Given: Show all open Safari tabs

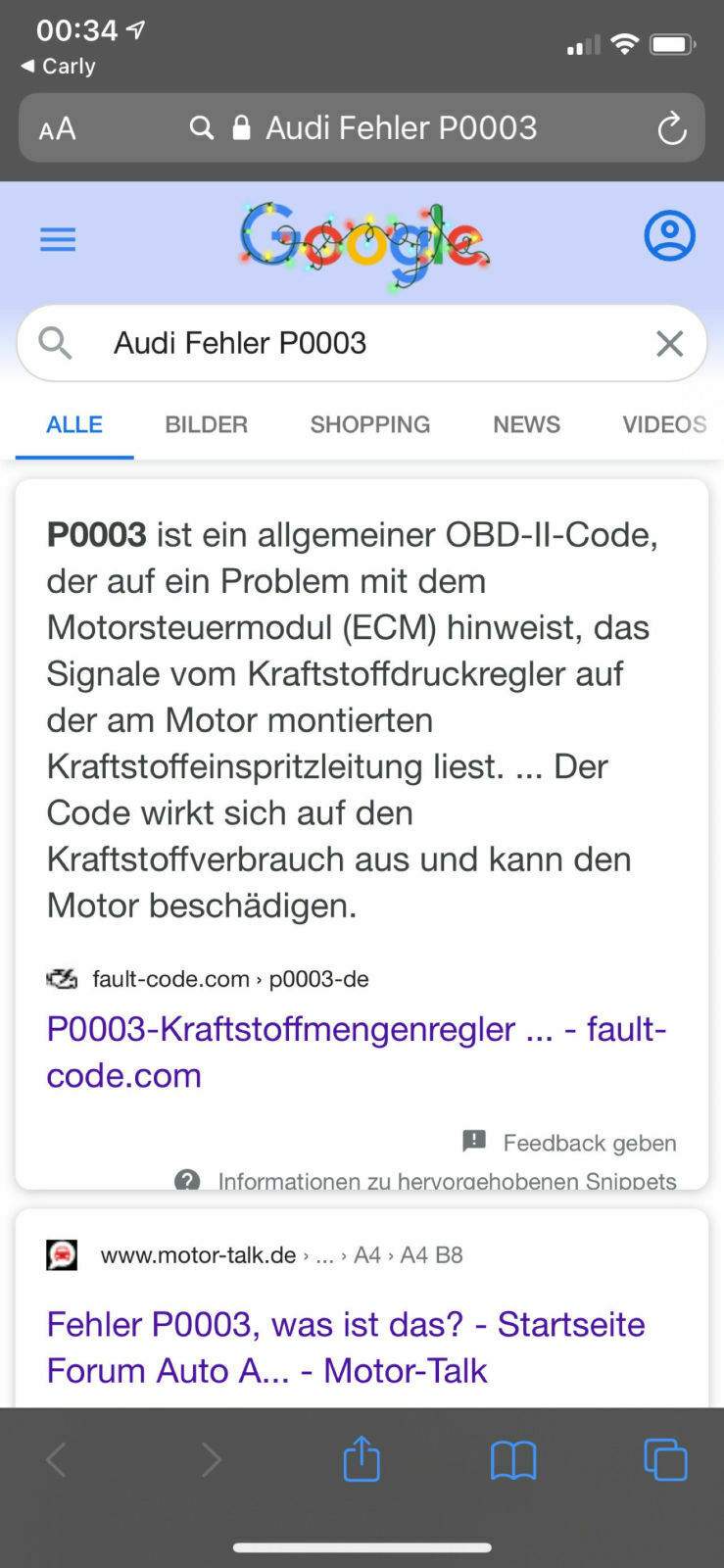Looking at the screenshot, I should tap(665, 1459).
